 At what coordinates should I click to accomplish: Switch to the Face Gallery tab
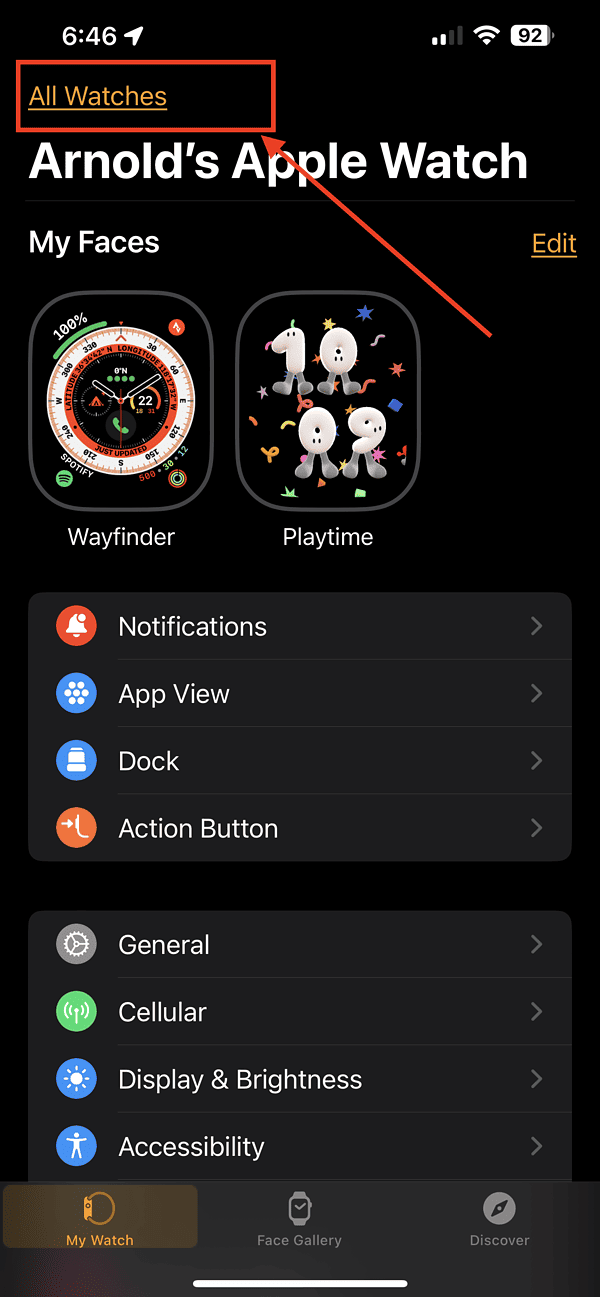[299, 1219]
